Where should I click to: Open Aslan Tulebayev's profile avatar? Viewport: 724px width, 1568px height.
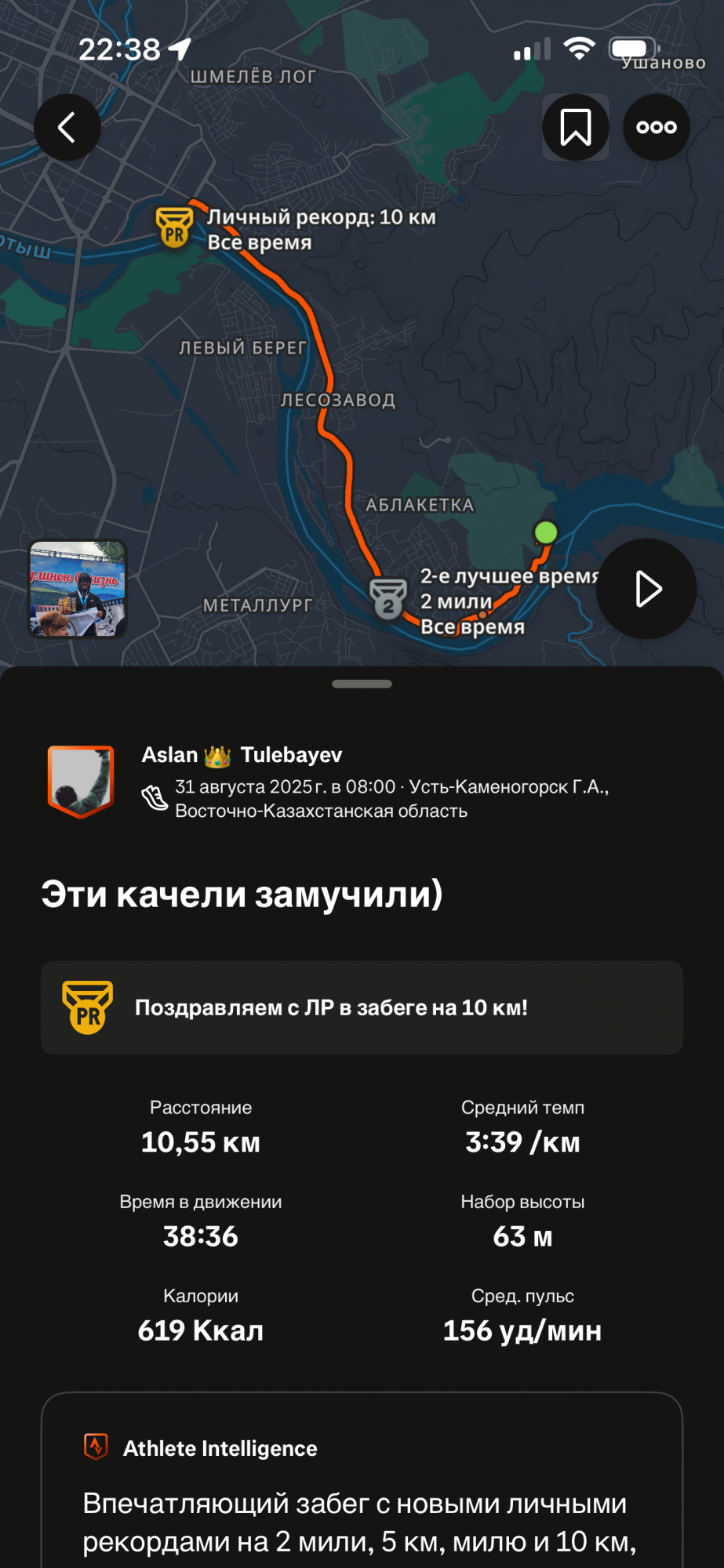81,782
